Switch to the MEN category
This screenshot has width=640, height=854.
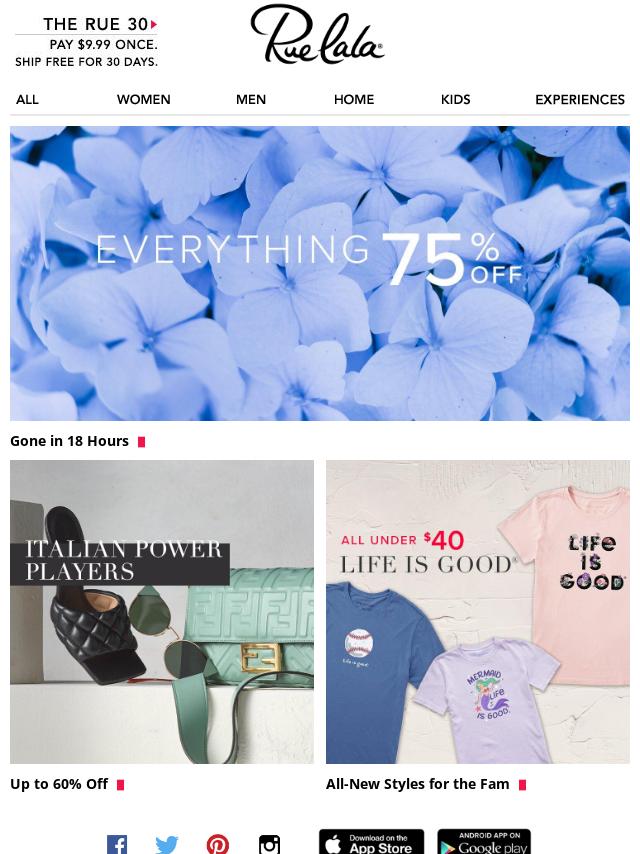(x=251, y=99)
